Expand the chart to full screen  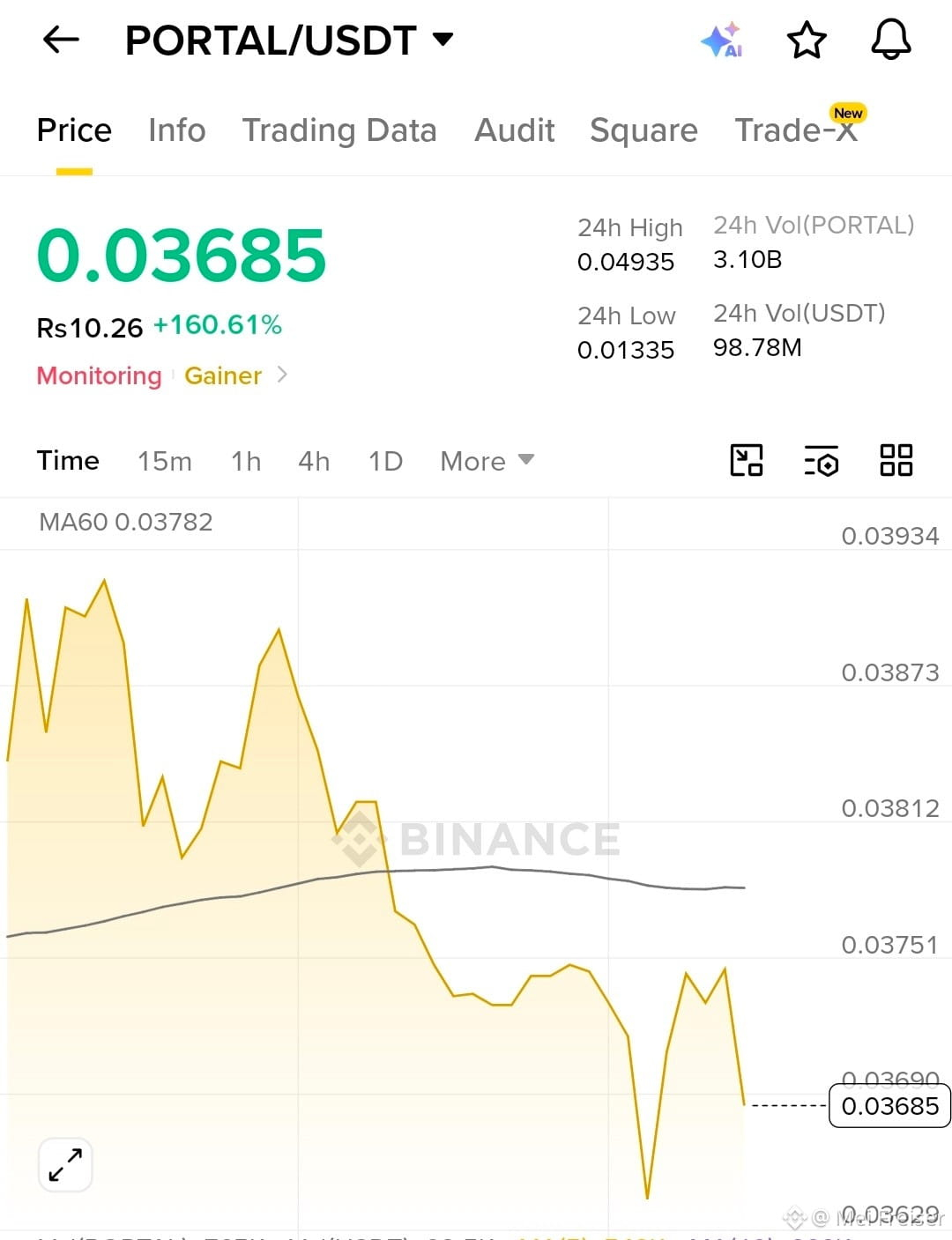tap(66, 1164)
